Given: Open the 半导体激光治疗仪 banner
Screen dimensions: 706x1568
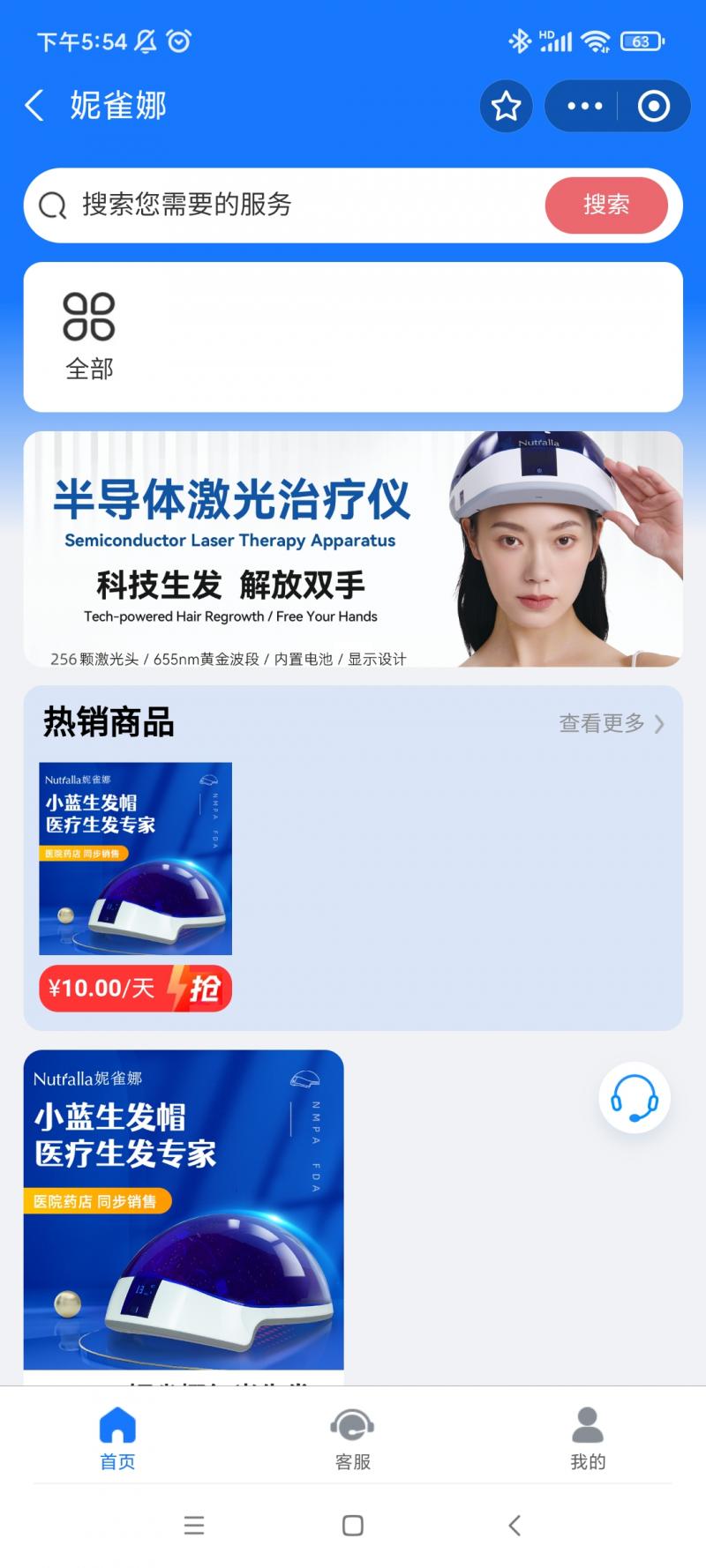Looking at the screenshot, I should coord(353,549).
